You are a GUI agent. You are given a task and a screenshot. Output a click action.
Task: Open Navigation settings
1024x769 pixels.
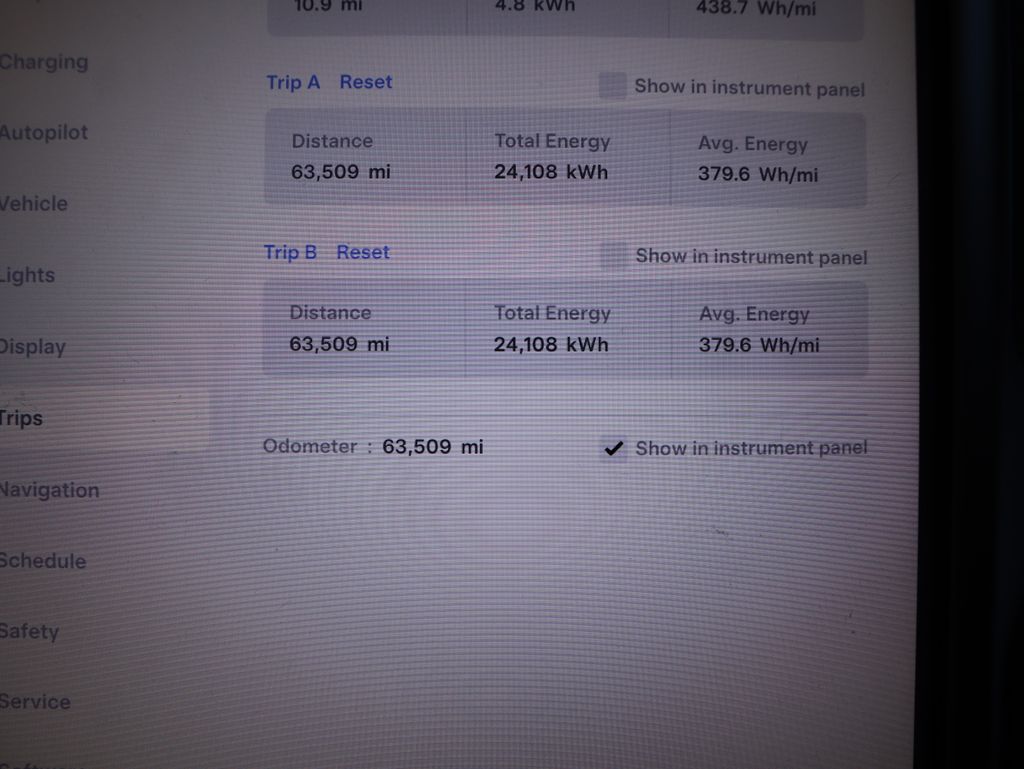[x=50, y=490]
